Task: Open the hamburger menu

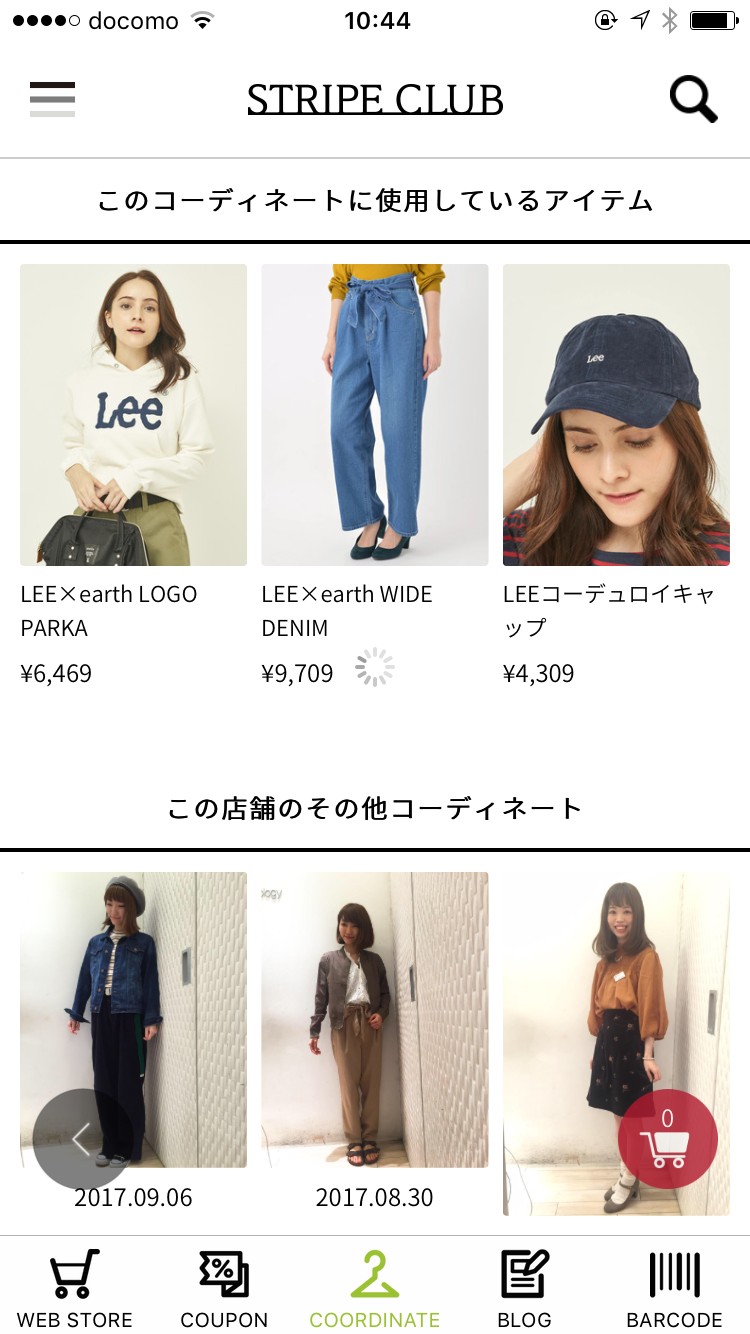Action: tap(52, 99)
